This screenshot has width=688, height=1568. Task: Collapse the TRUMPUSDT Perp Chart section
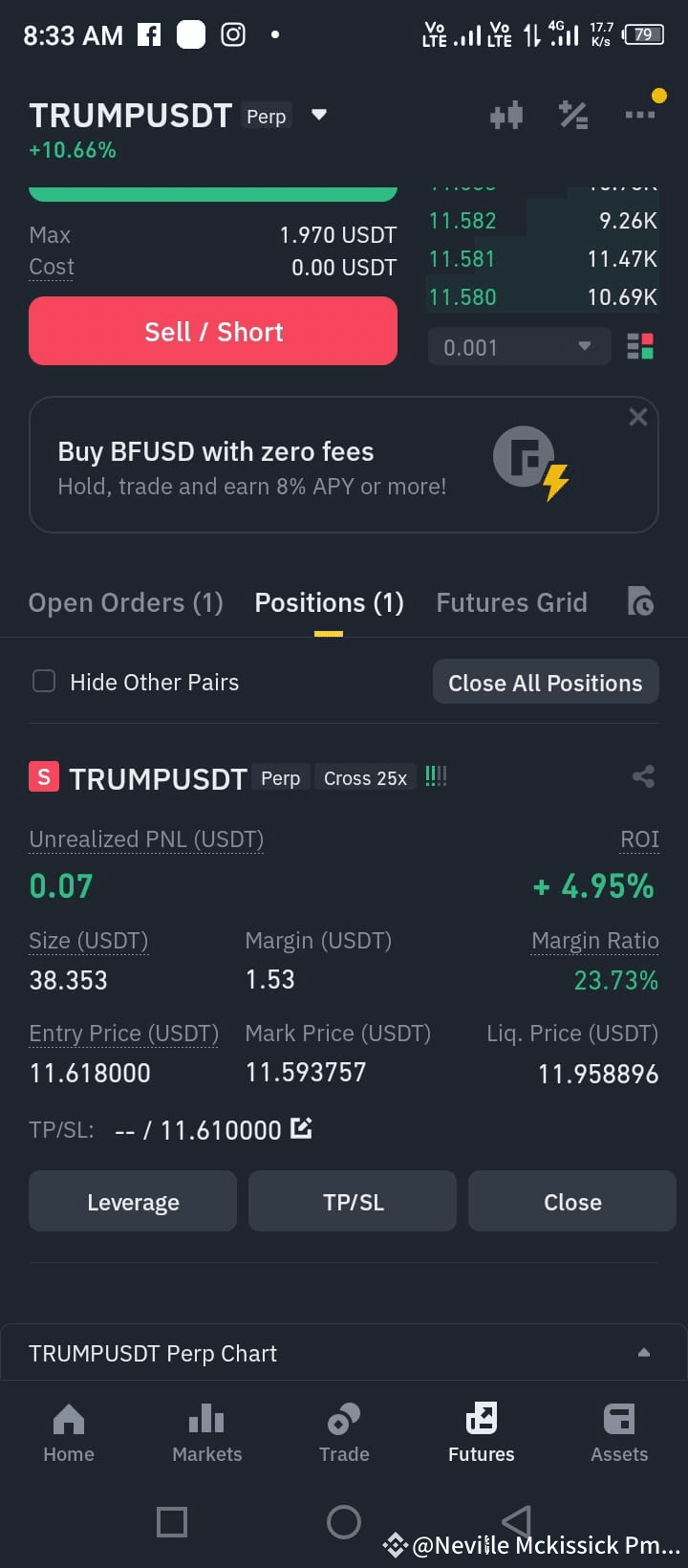pos(644,1352)
